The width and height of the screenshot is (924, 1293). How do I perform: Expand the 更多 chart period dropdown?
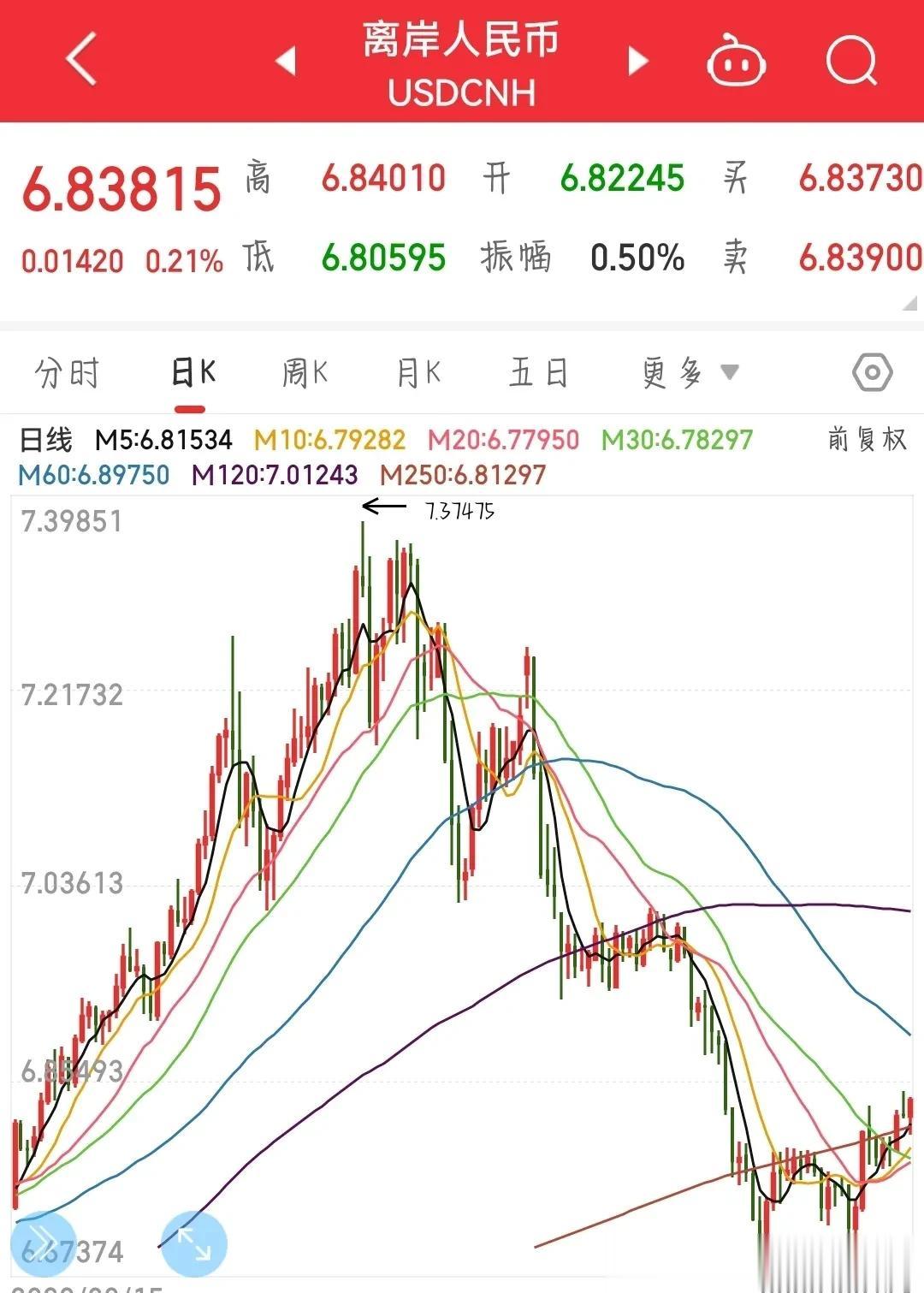point(689,373)
